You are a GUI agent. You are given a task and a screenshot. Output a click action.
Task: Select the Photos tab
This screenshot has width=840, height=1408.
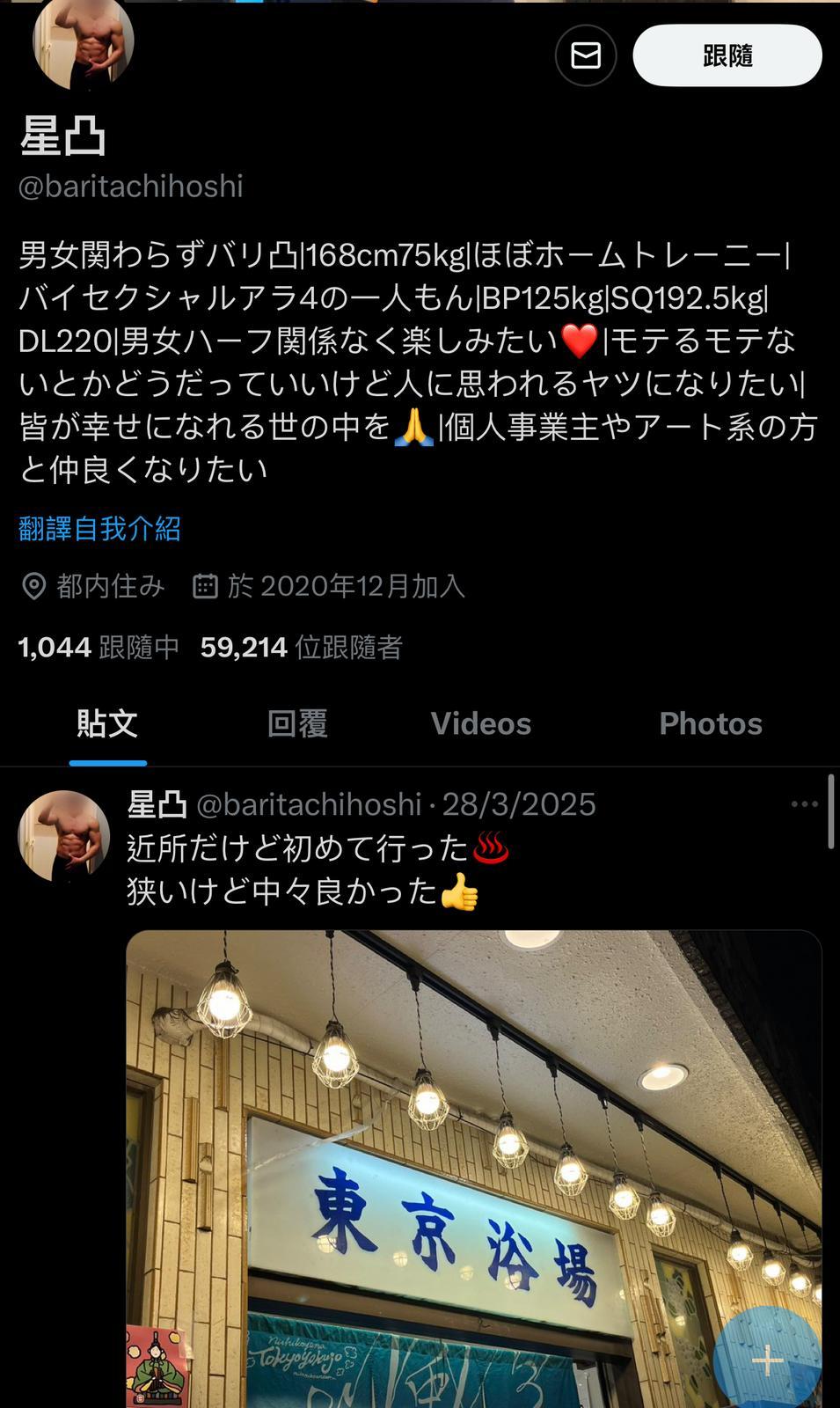[x=711, y=723]
